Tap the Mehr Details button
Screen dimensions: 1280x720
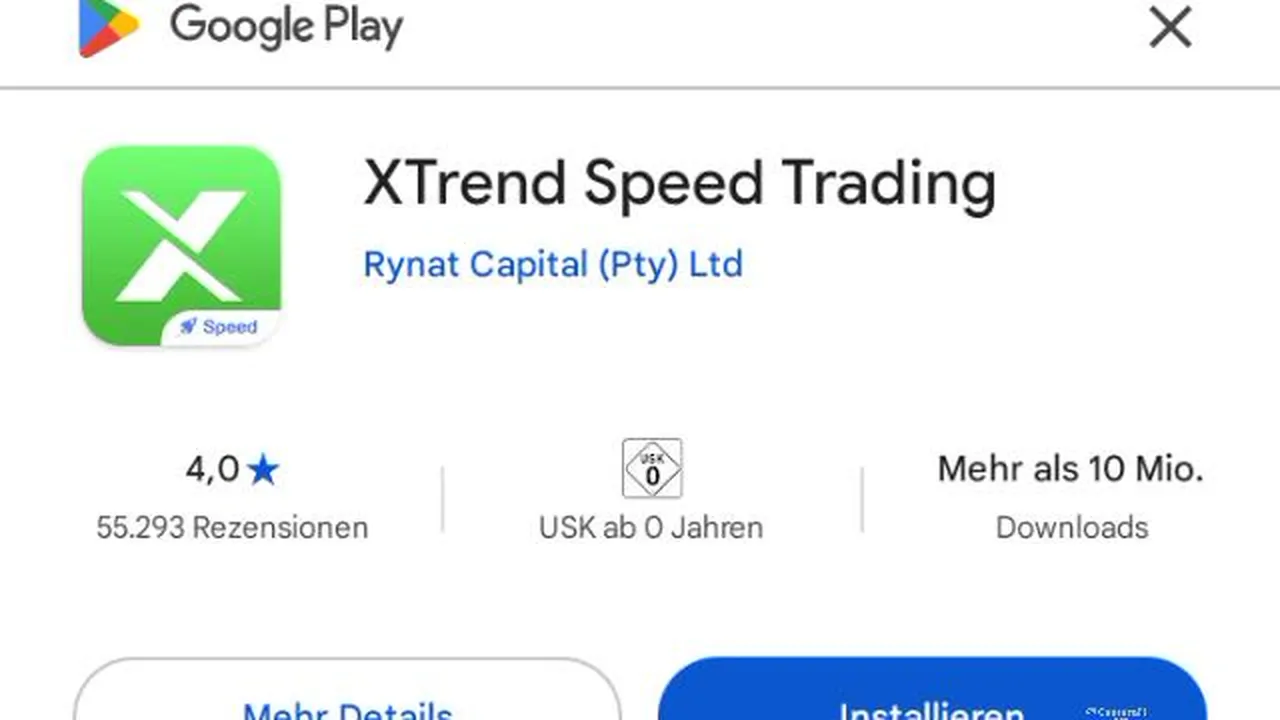click(x=347, y=698)
